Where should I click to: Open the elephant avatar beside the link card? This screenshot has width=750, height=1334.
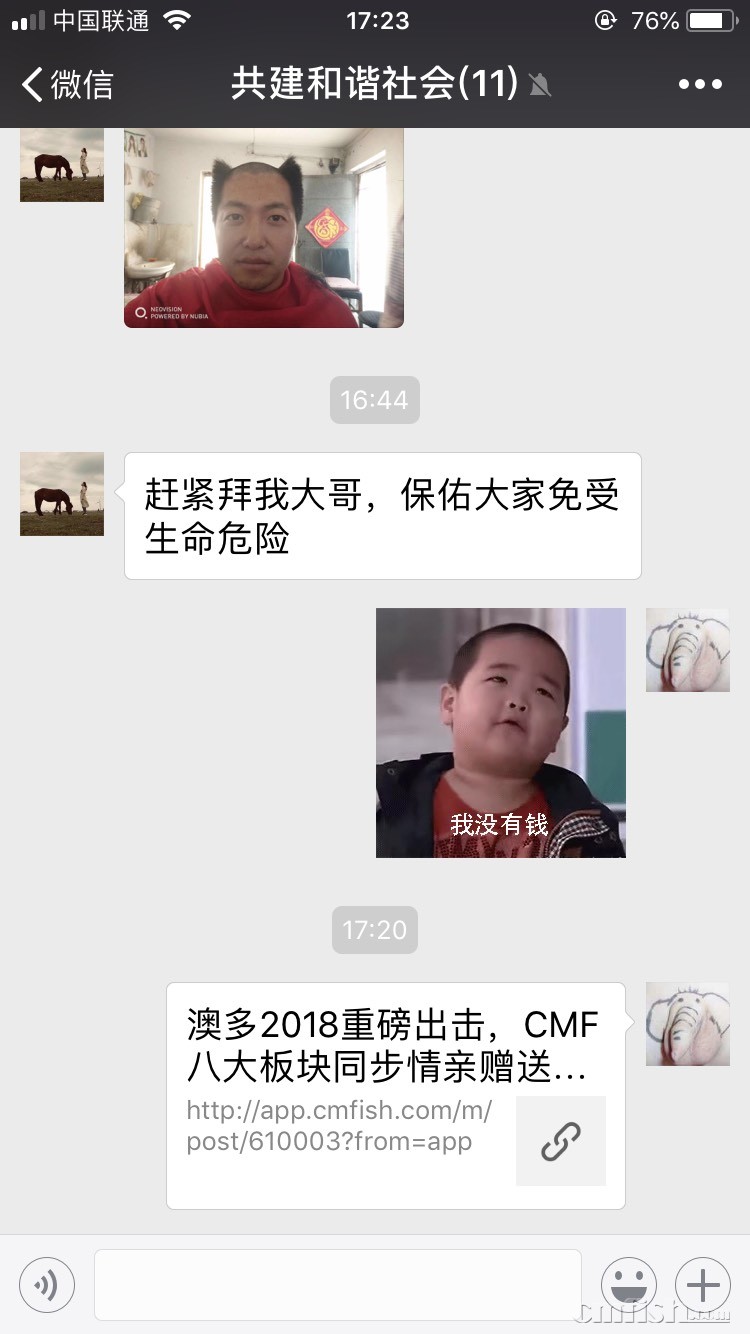pos(687,1024)
